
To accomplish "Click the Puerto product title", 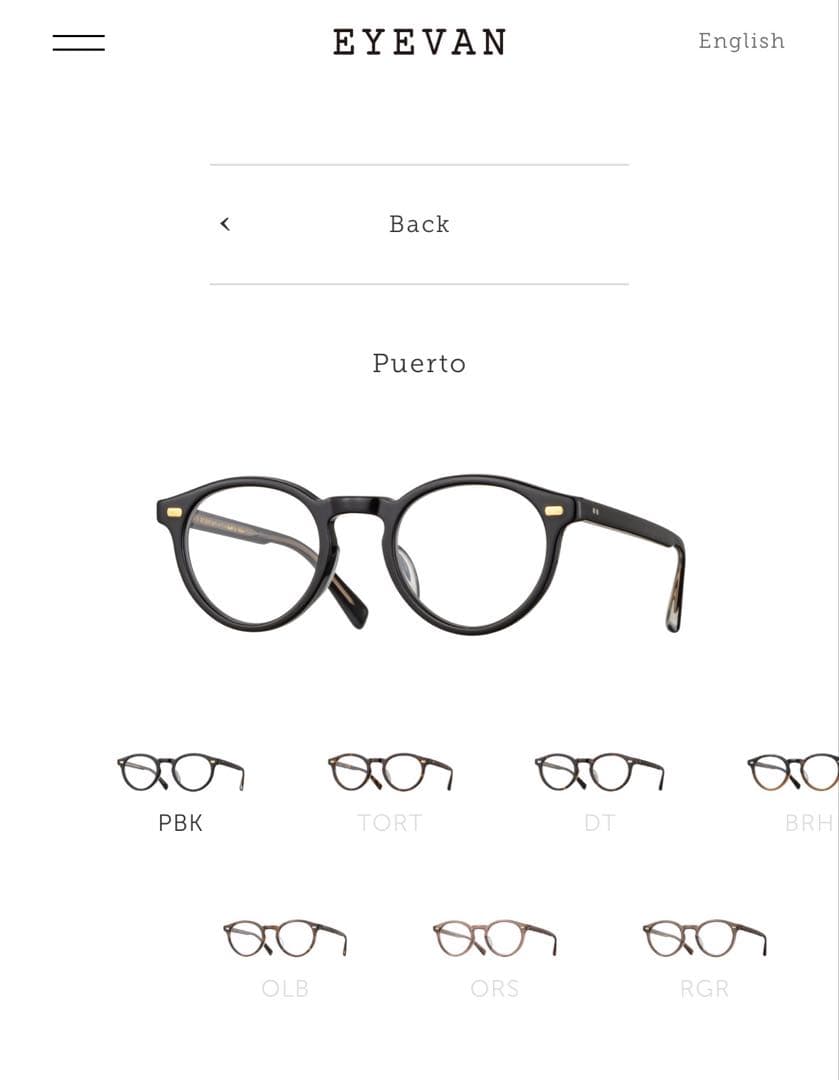I will click(419, 364).
